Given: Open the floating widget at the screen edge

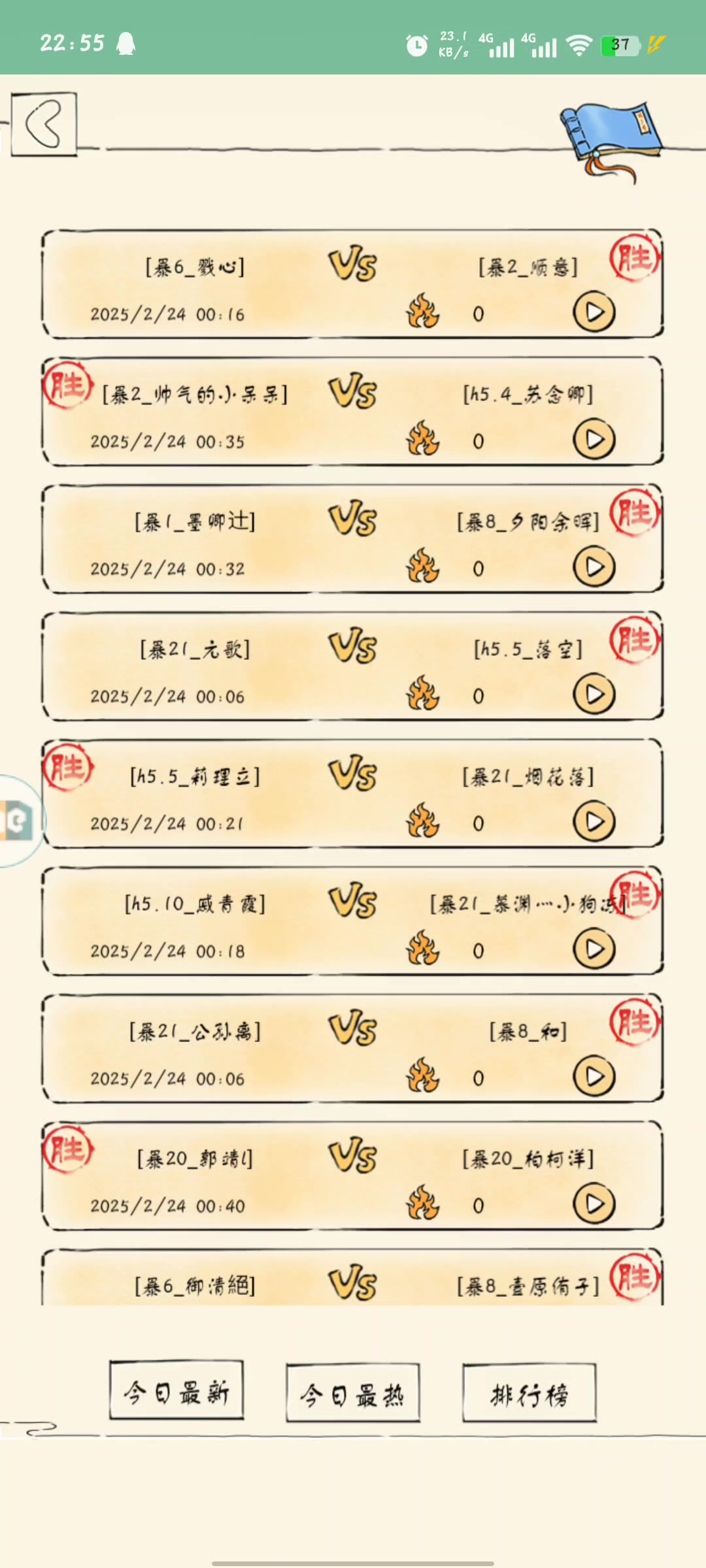Looking at the screenshot, I should click(18, 821).
